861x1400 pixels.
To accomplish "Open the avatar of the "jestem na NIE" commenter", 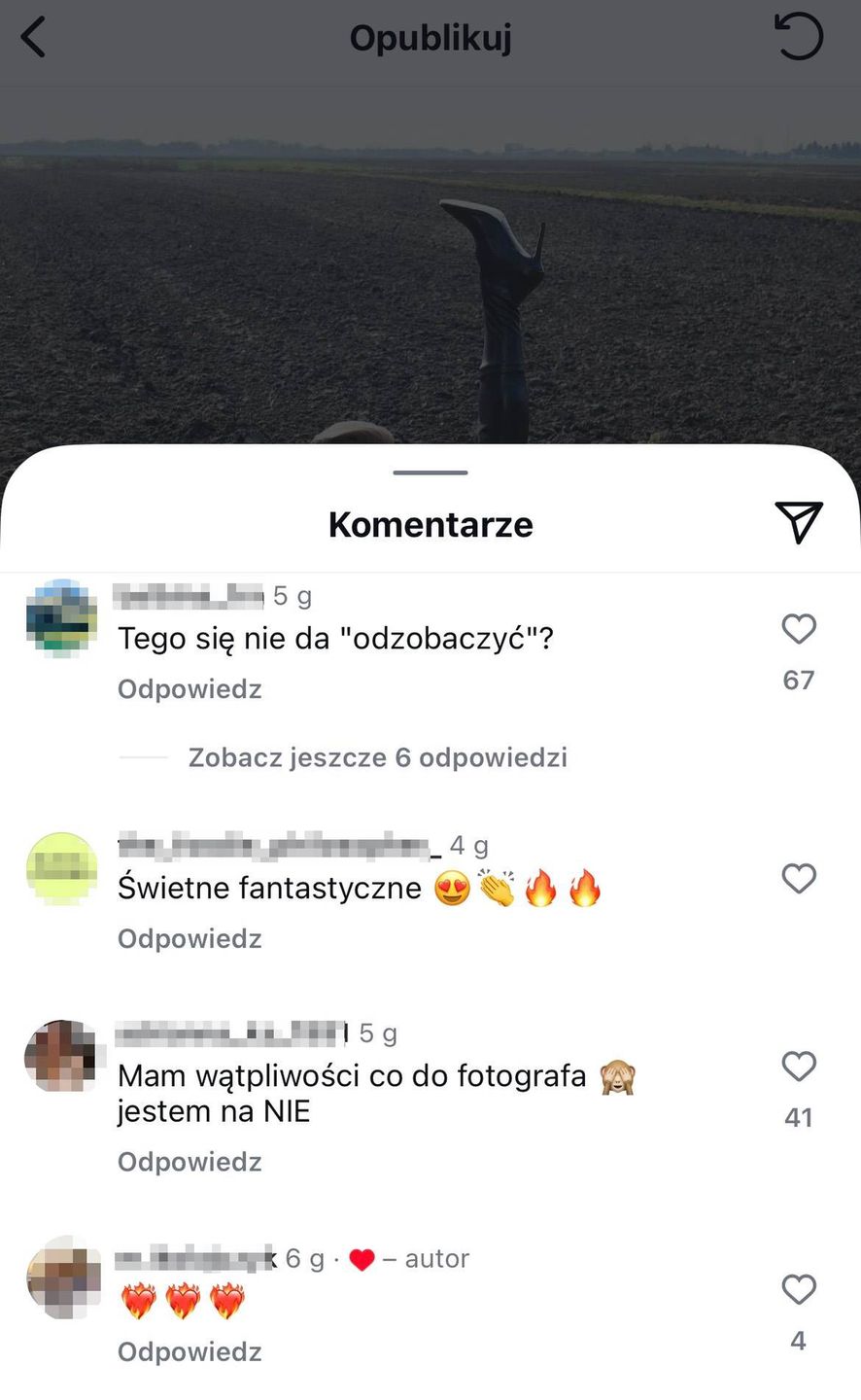I will [x=61, y=1056].
